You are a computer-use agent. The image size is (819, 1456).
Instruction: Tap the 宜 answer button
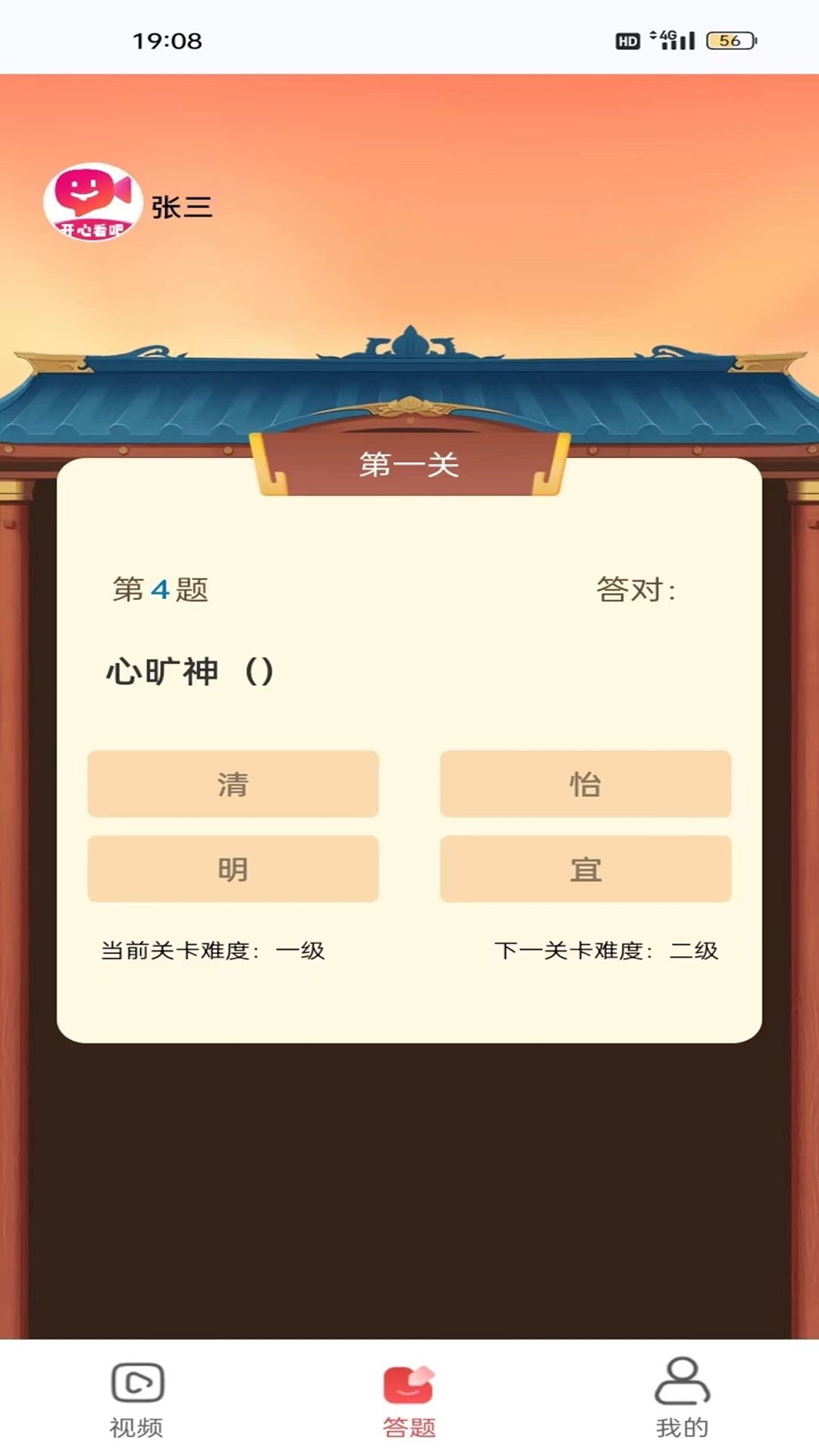click(585, 869)
